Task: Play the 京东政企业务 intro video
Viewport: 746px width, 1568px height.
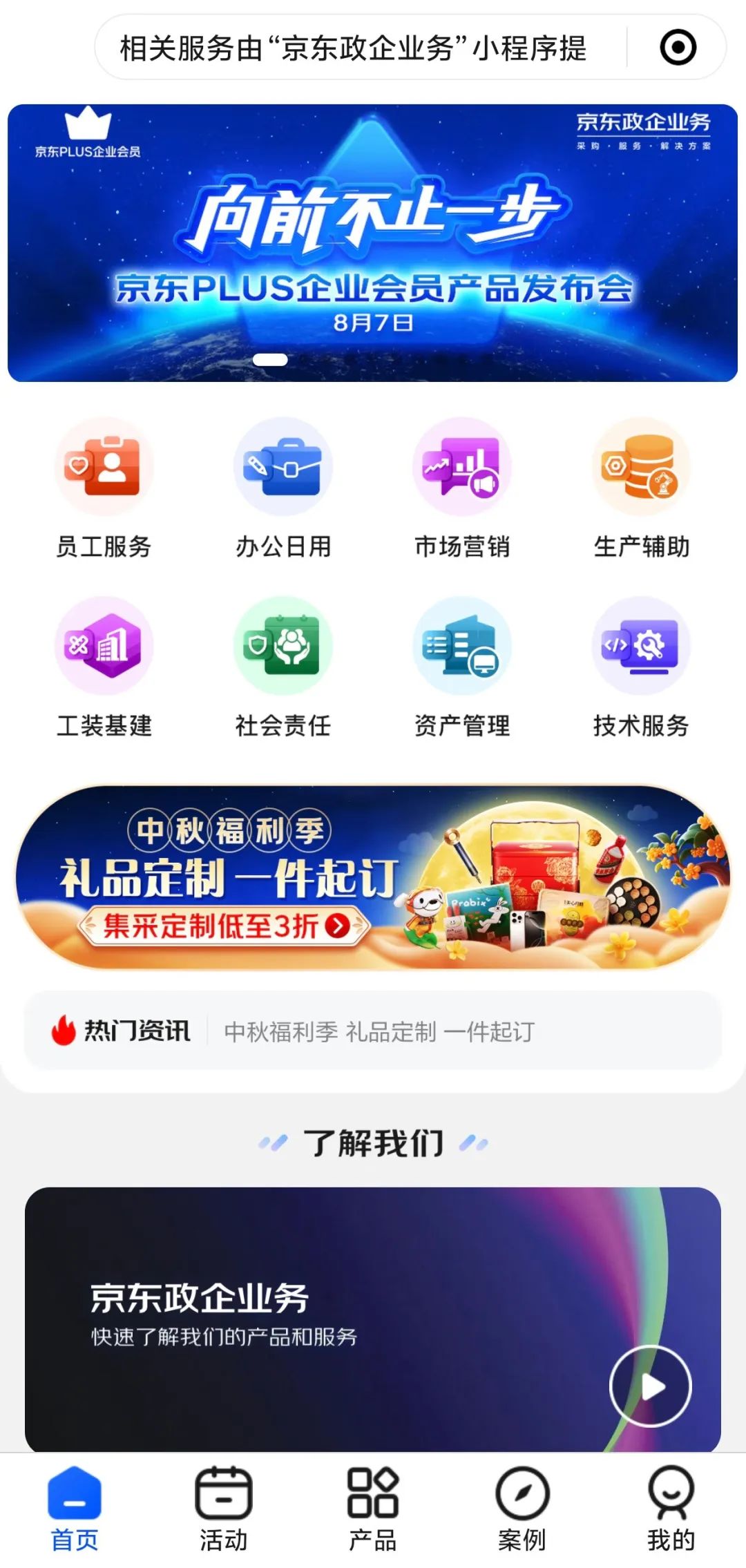Action: pyautogui.click(x=650, y=1386)
